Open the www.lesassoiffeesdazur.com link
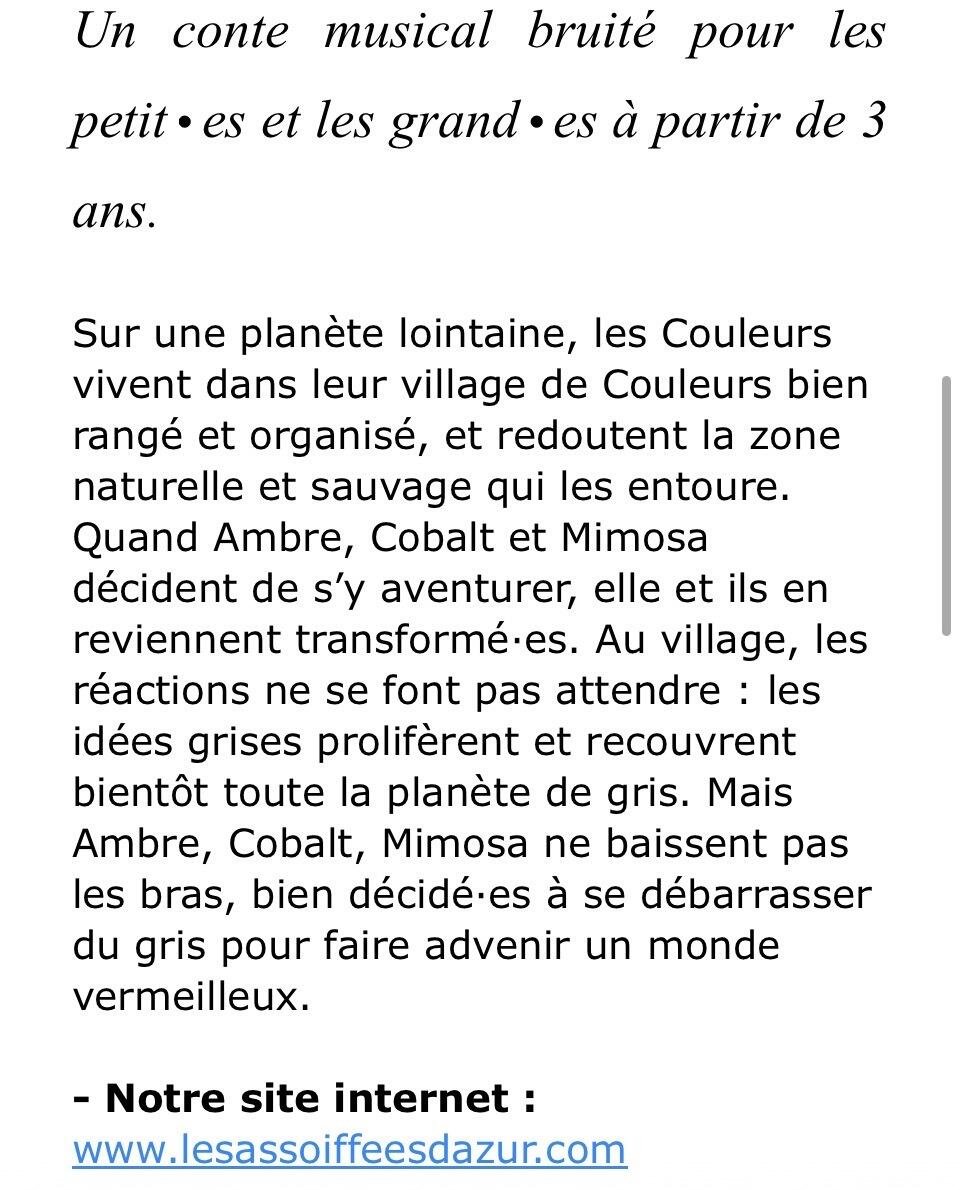 [x=350, y=1149]
